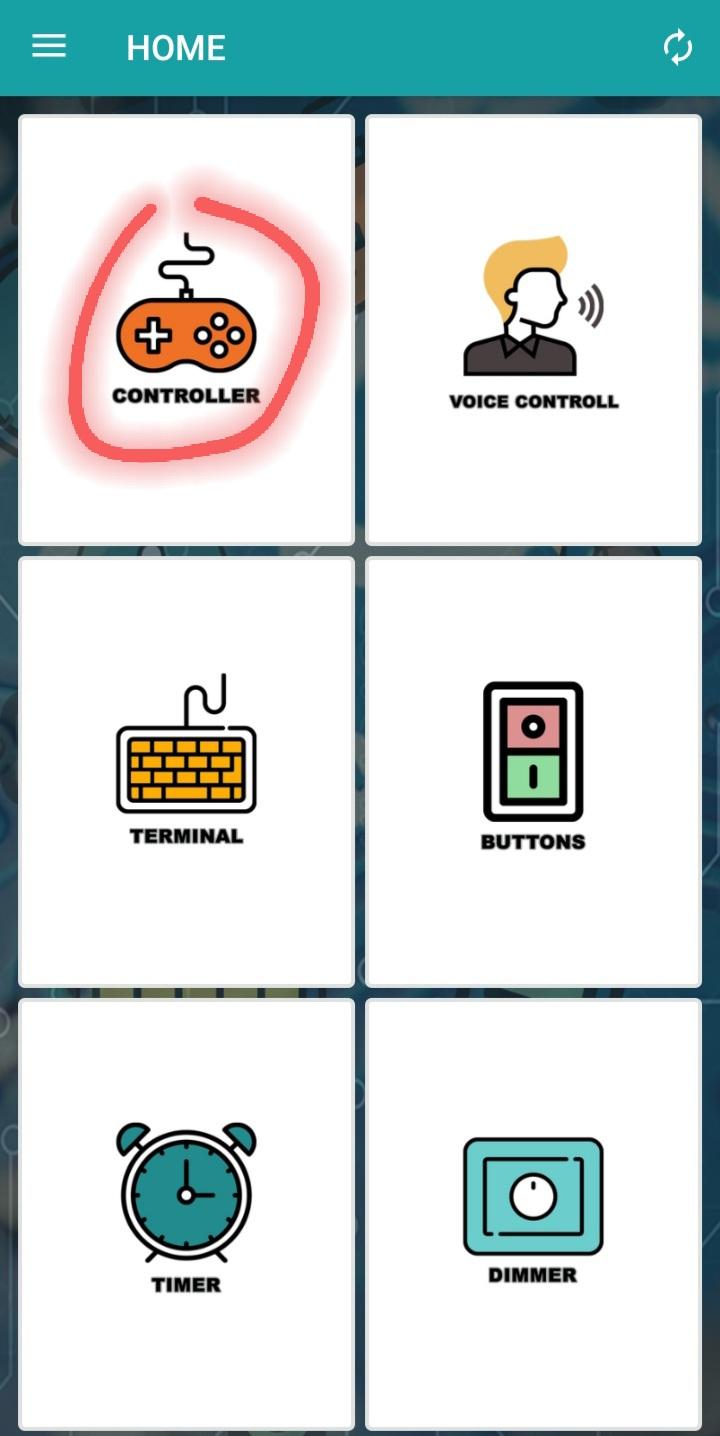The image size is (720, 1436).
Task: Select the Terminal tile
Action: [x=187, y=771]
